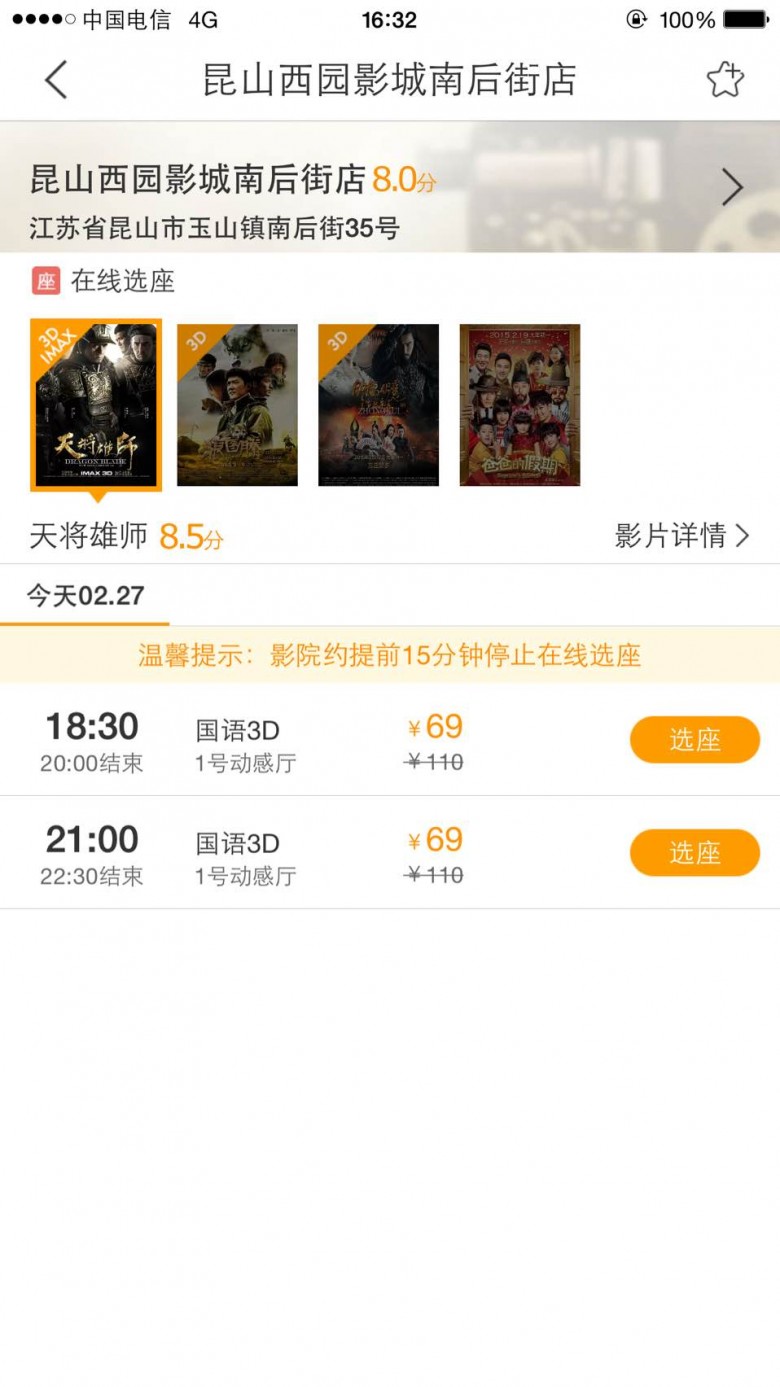Go back using the top-left arrow
Screen dimensions: 780x1387
56,79
